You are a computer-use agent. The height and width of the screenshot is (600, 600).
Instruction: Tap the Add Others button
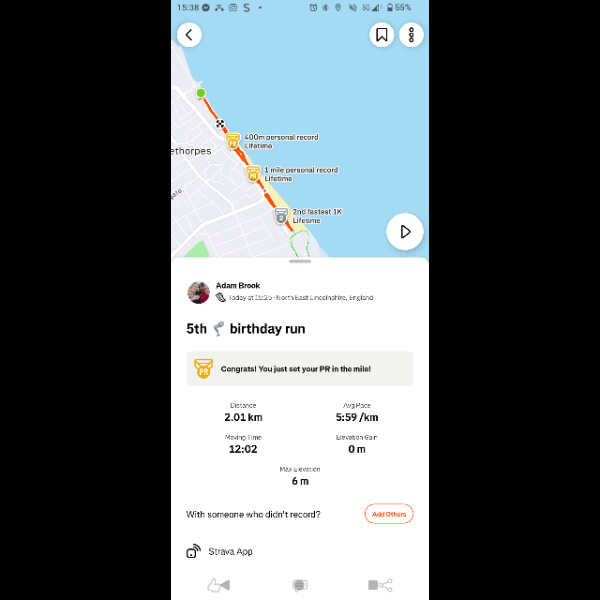click(x=389, y=514)
